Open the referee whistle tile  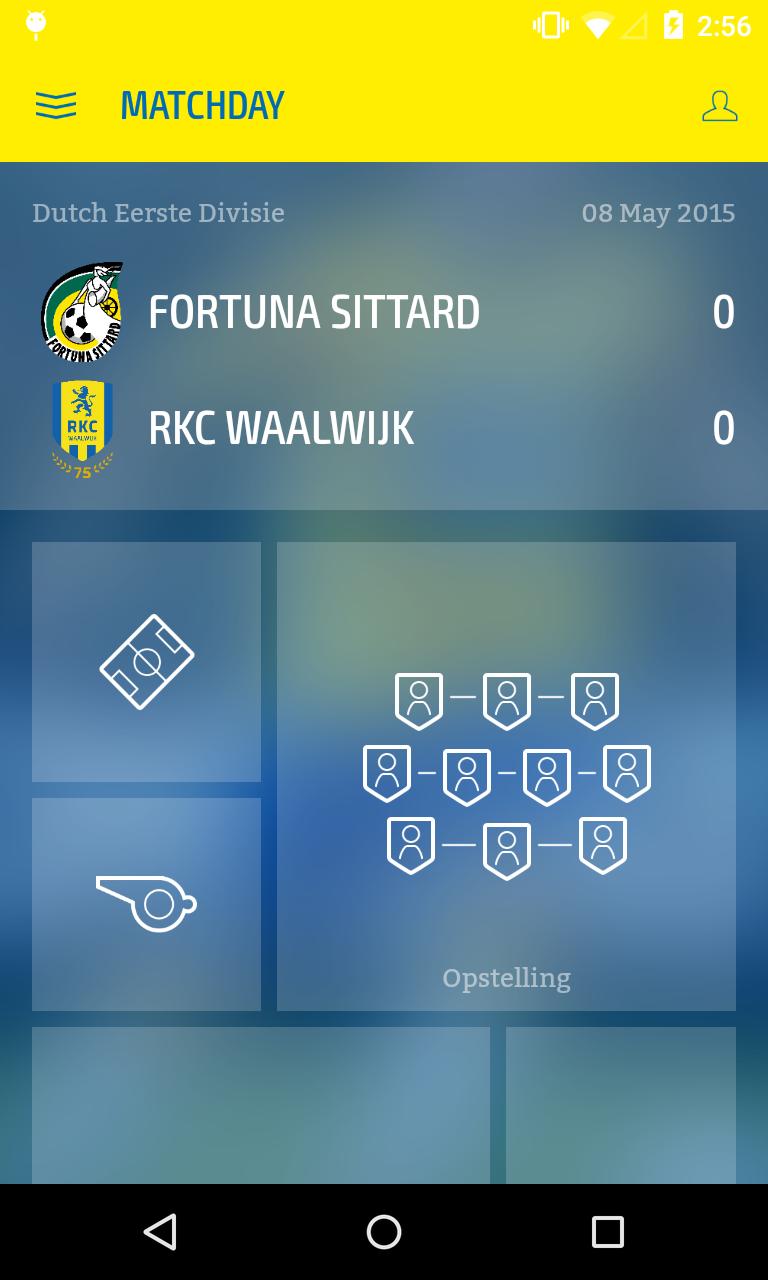point(146,904)
